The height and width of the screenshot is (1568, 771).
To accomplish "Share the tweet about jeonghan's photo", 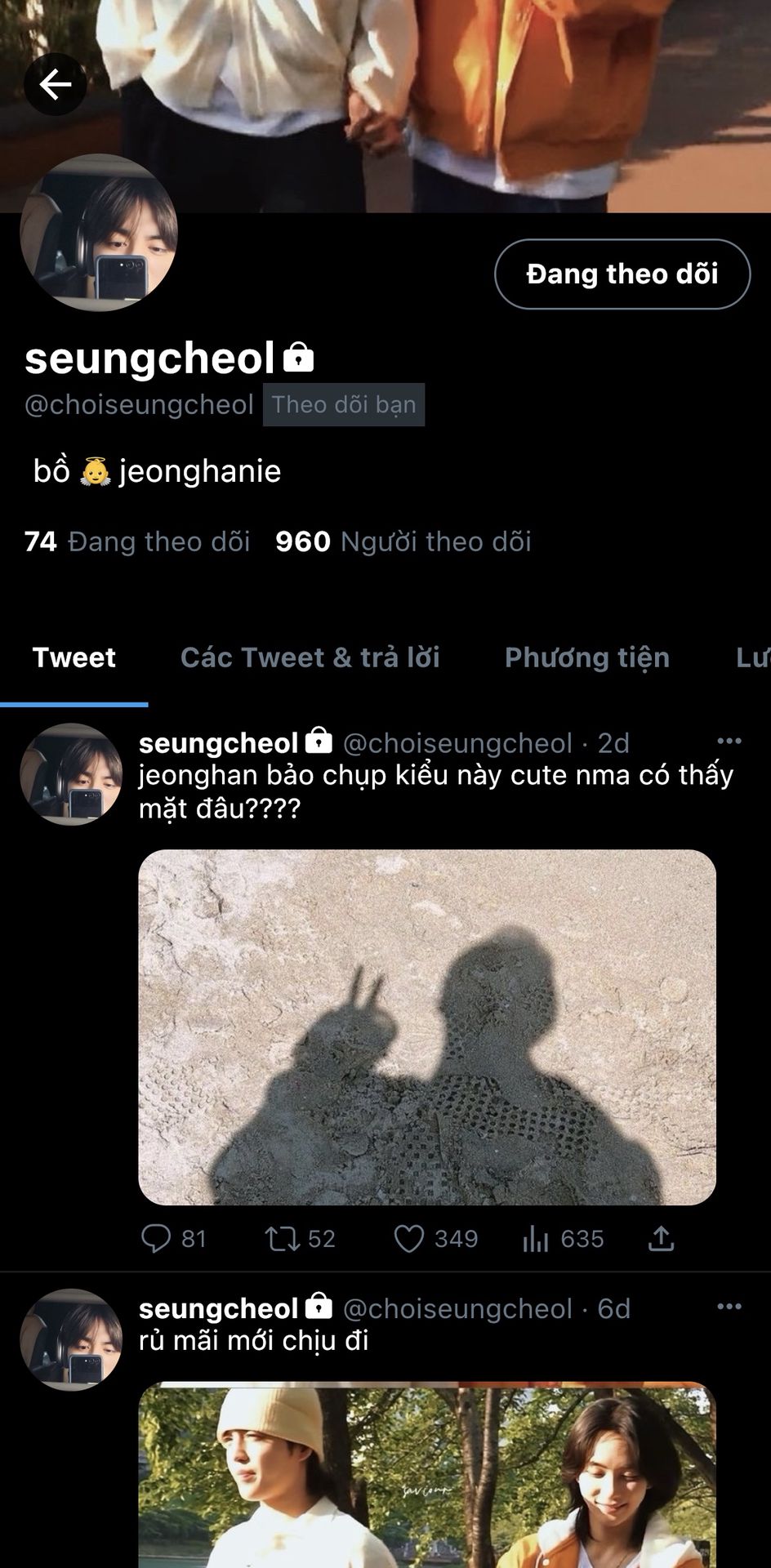I will click(661, 1239).
